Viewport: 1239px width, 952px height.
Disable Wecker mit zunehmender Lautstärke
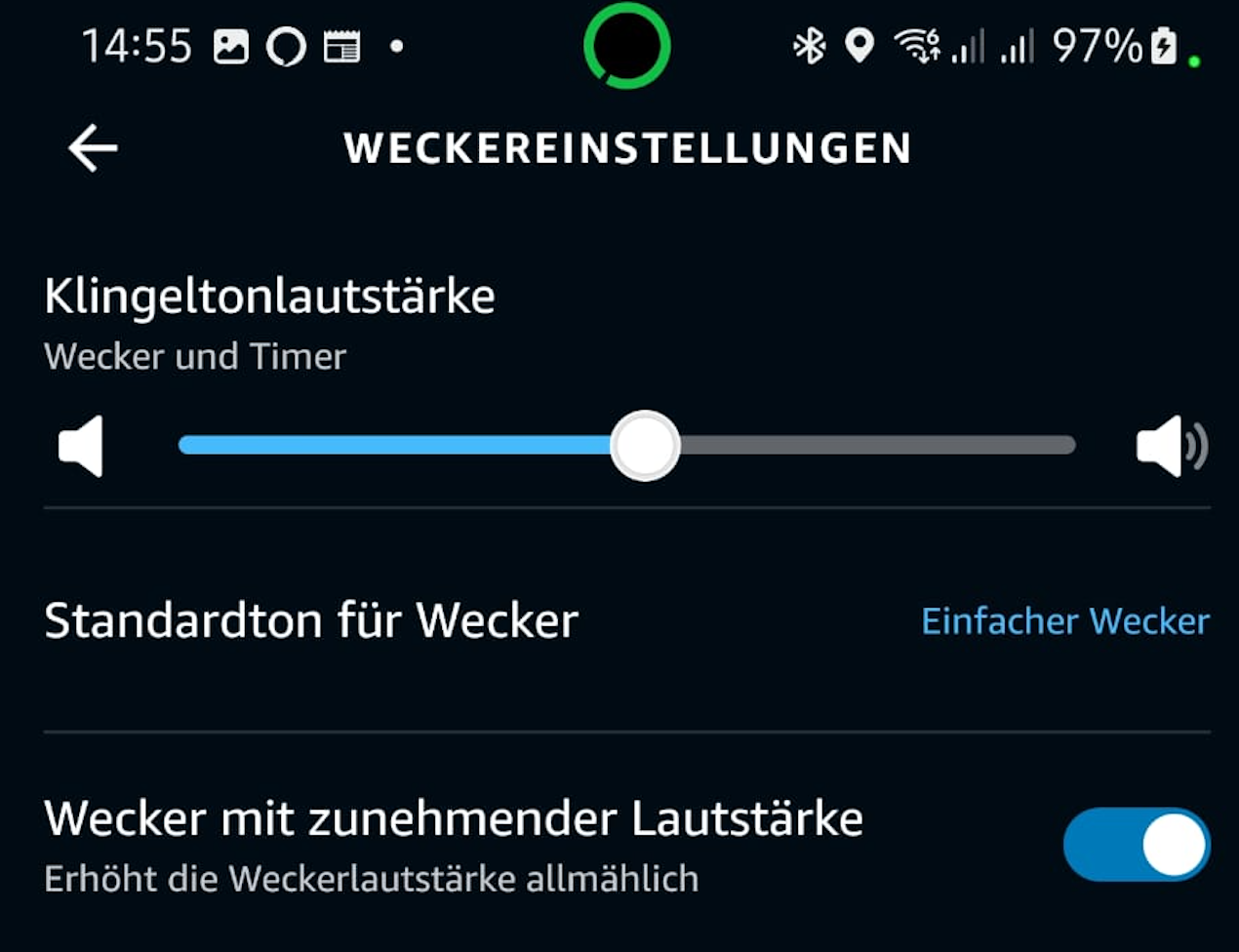coord(1136,845)
